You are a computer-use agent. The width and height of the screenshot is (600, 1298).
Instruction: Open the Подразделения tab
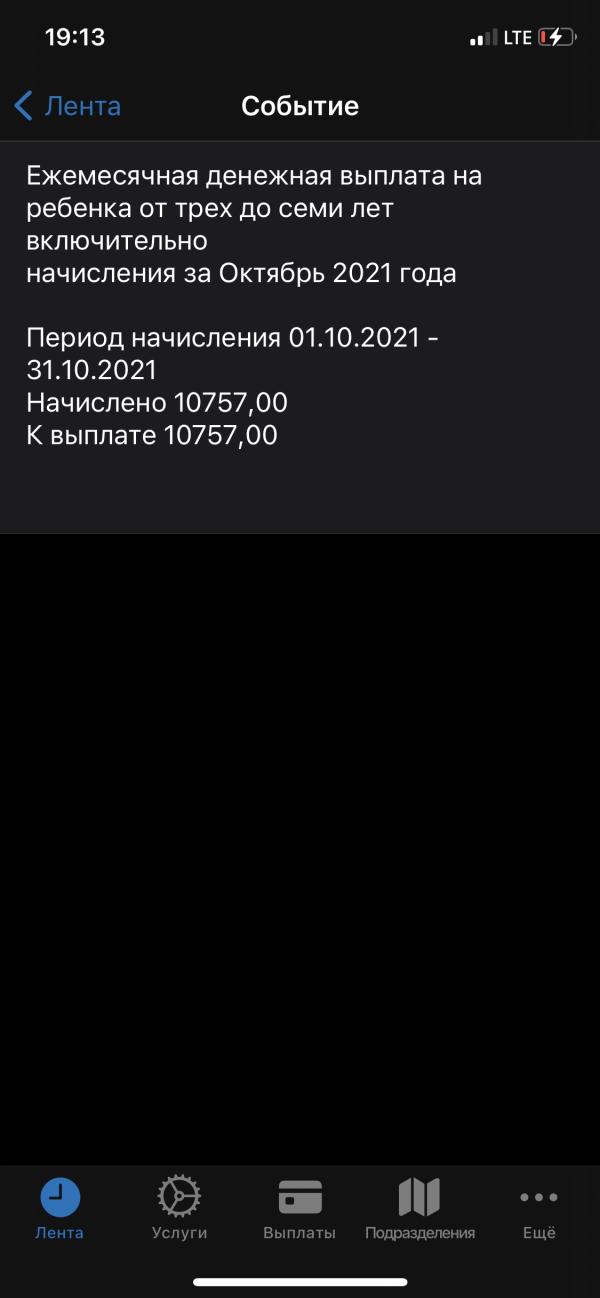point(420,1209)
